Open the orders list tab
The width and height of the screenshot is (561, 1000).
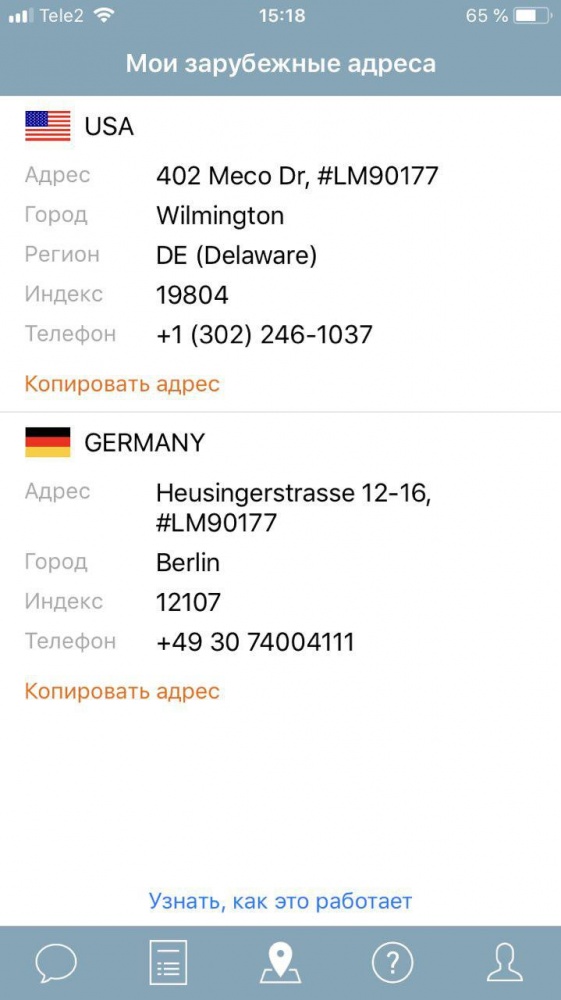pos(168,962)
